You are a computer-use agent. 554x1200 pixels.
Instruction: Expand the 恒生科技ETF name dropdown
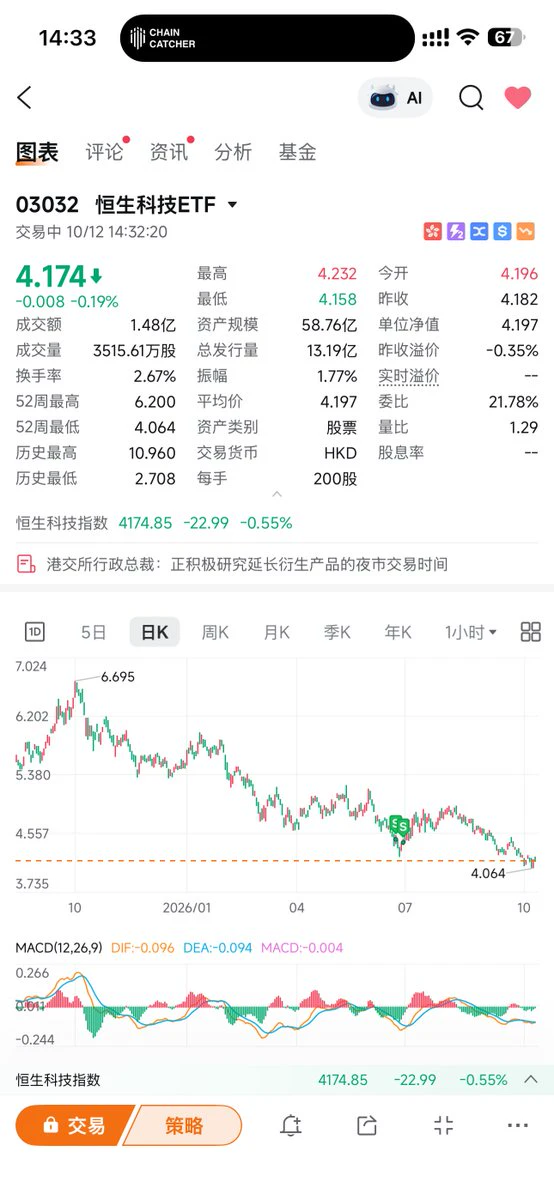(x=232, y=205)
